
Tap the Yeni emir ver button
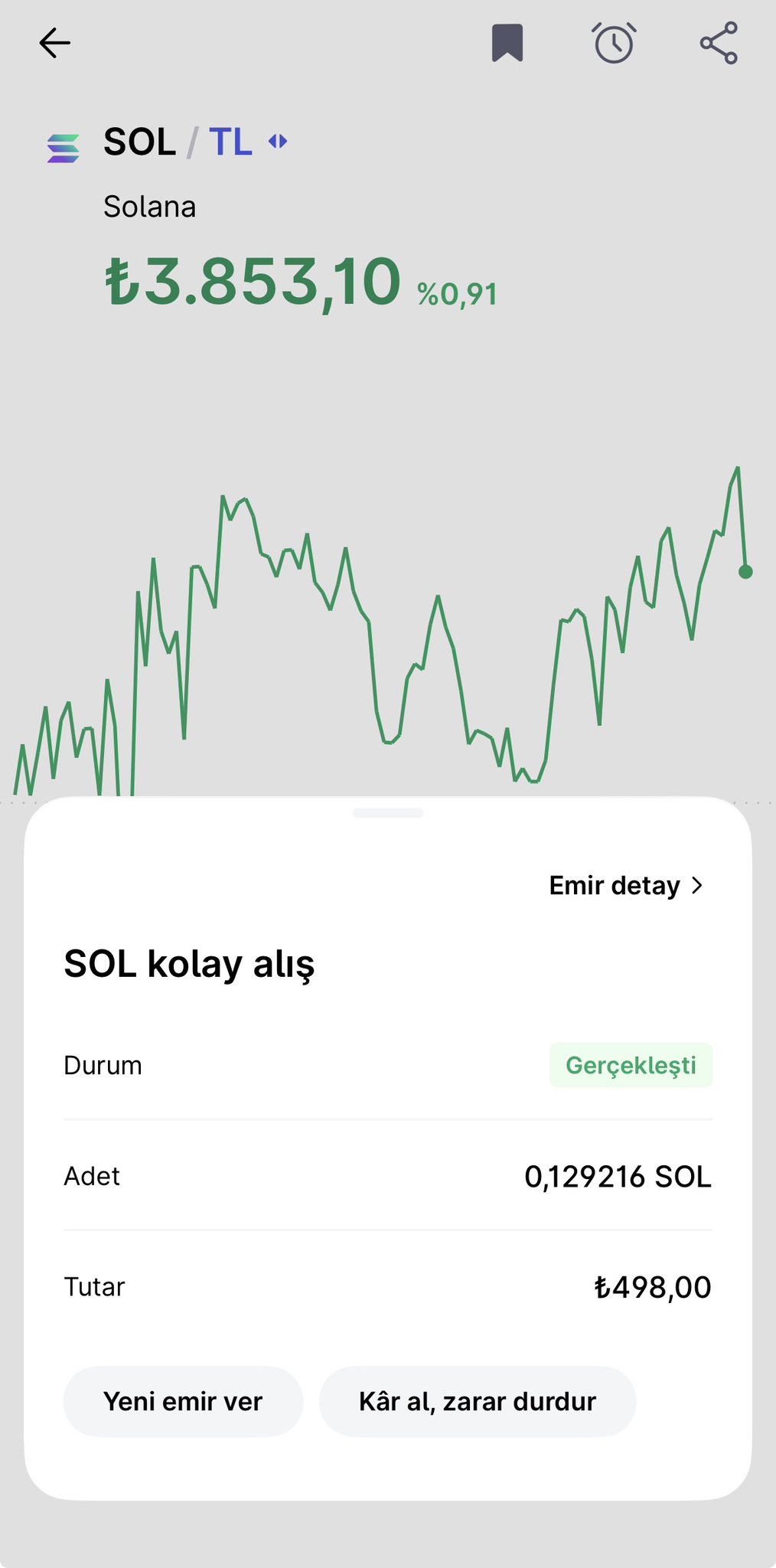point(183,1401)
